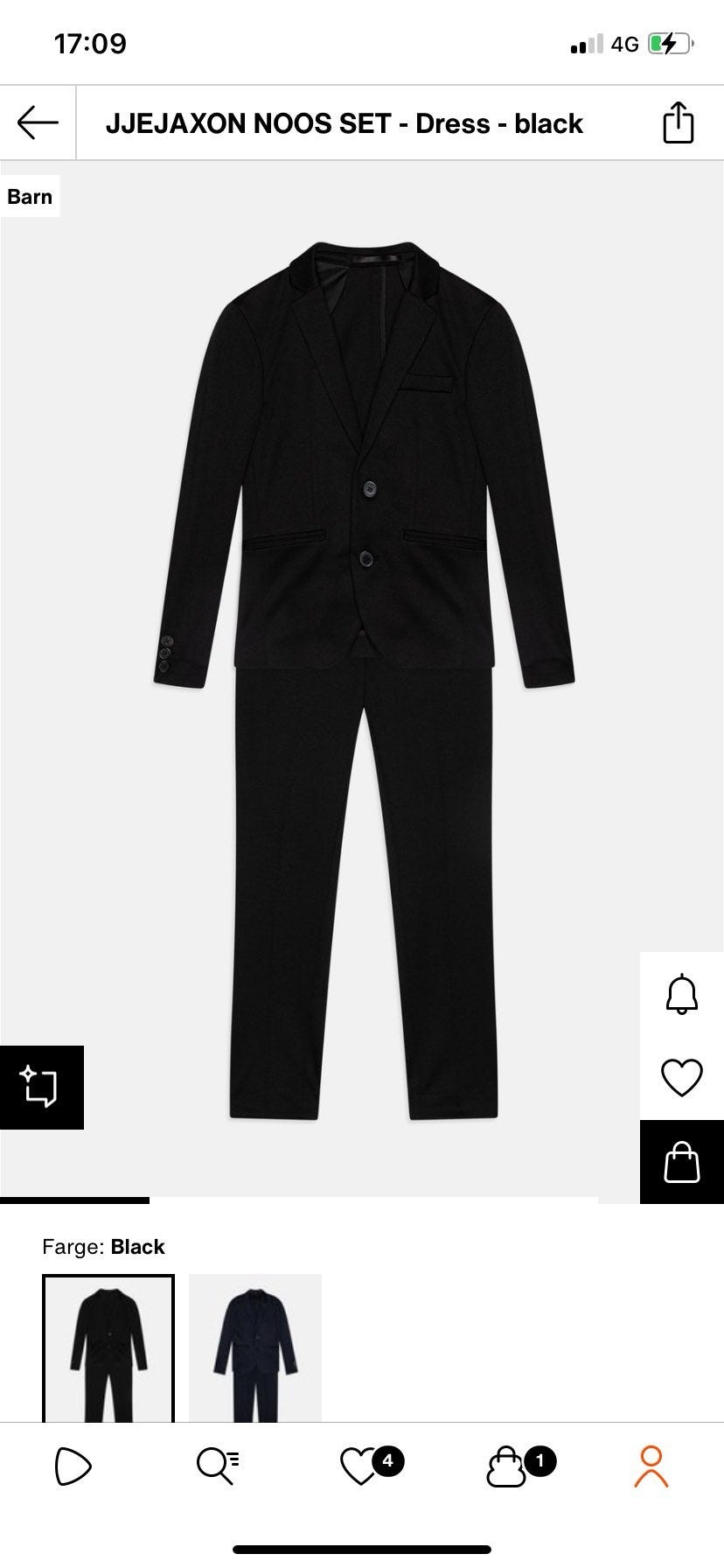Open the wishlist tab with 4 items
724x1568 pixels.
362,1466
